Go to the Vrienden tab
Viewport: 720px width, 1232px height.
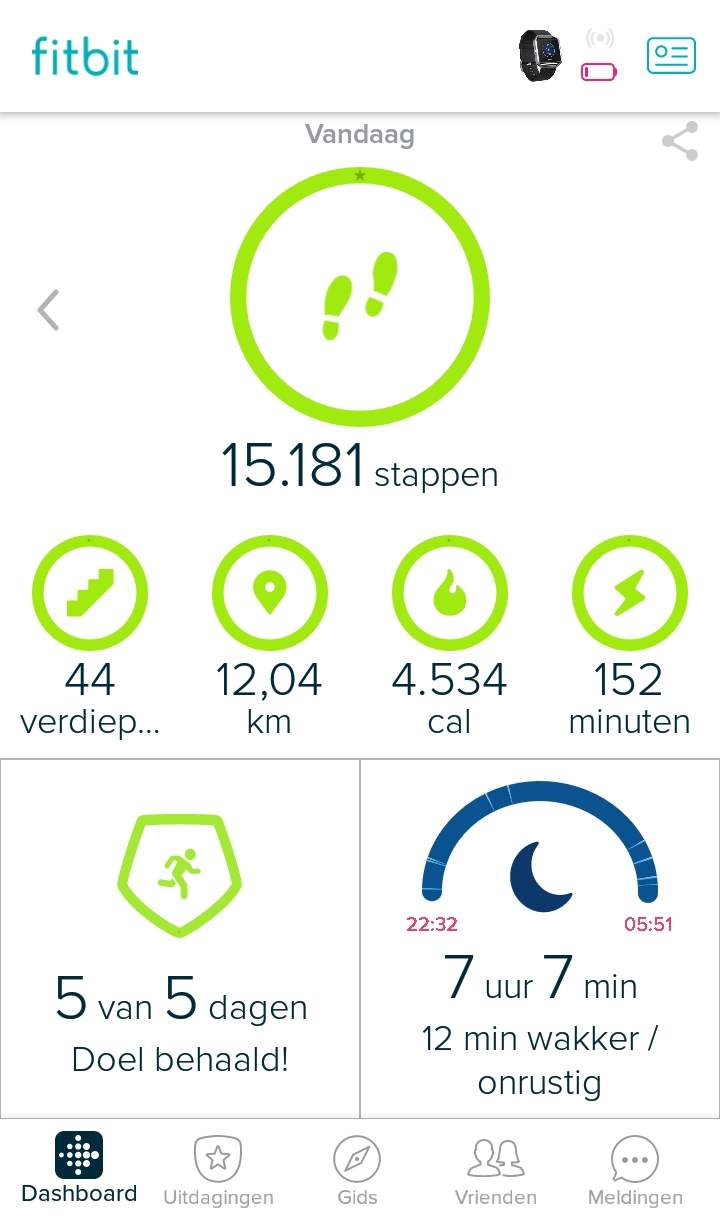pyautogui.click(x=496, y=1172)
